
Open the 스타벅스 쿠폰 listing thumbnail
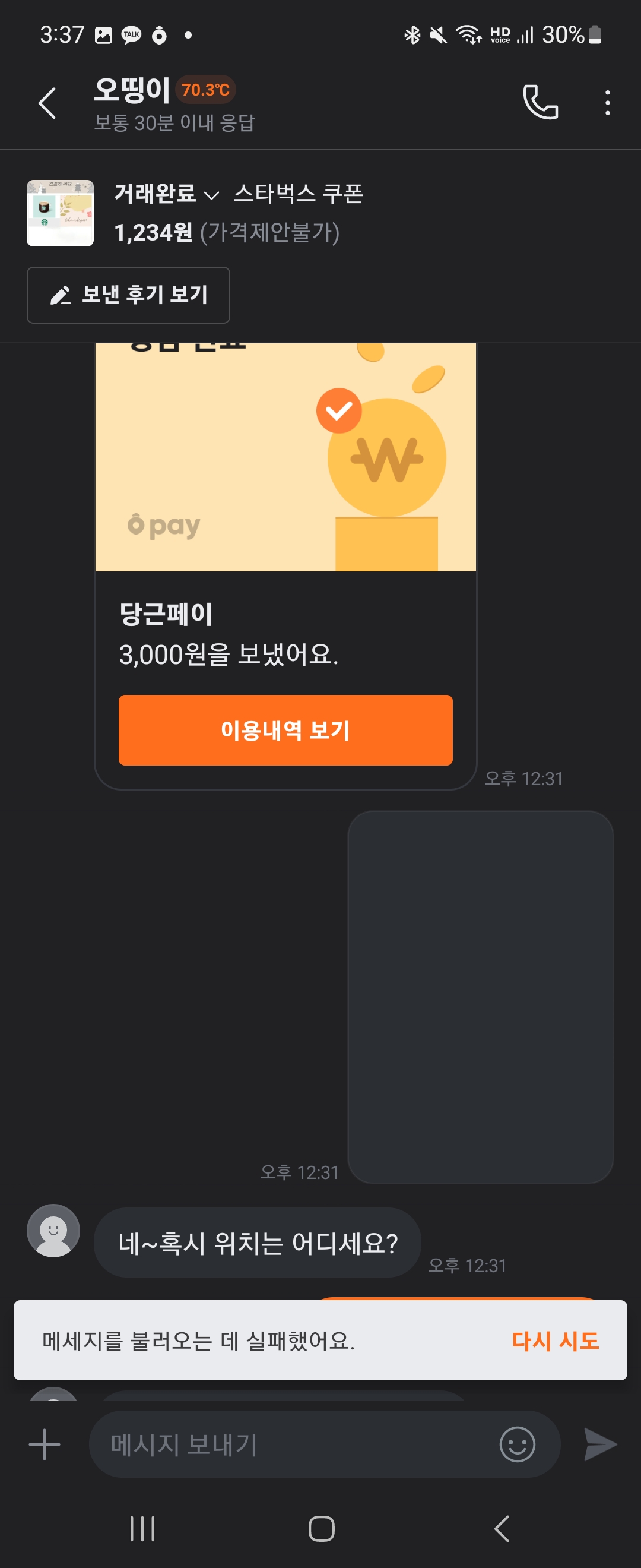(60, 213)
